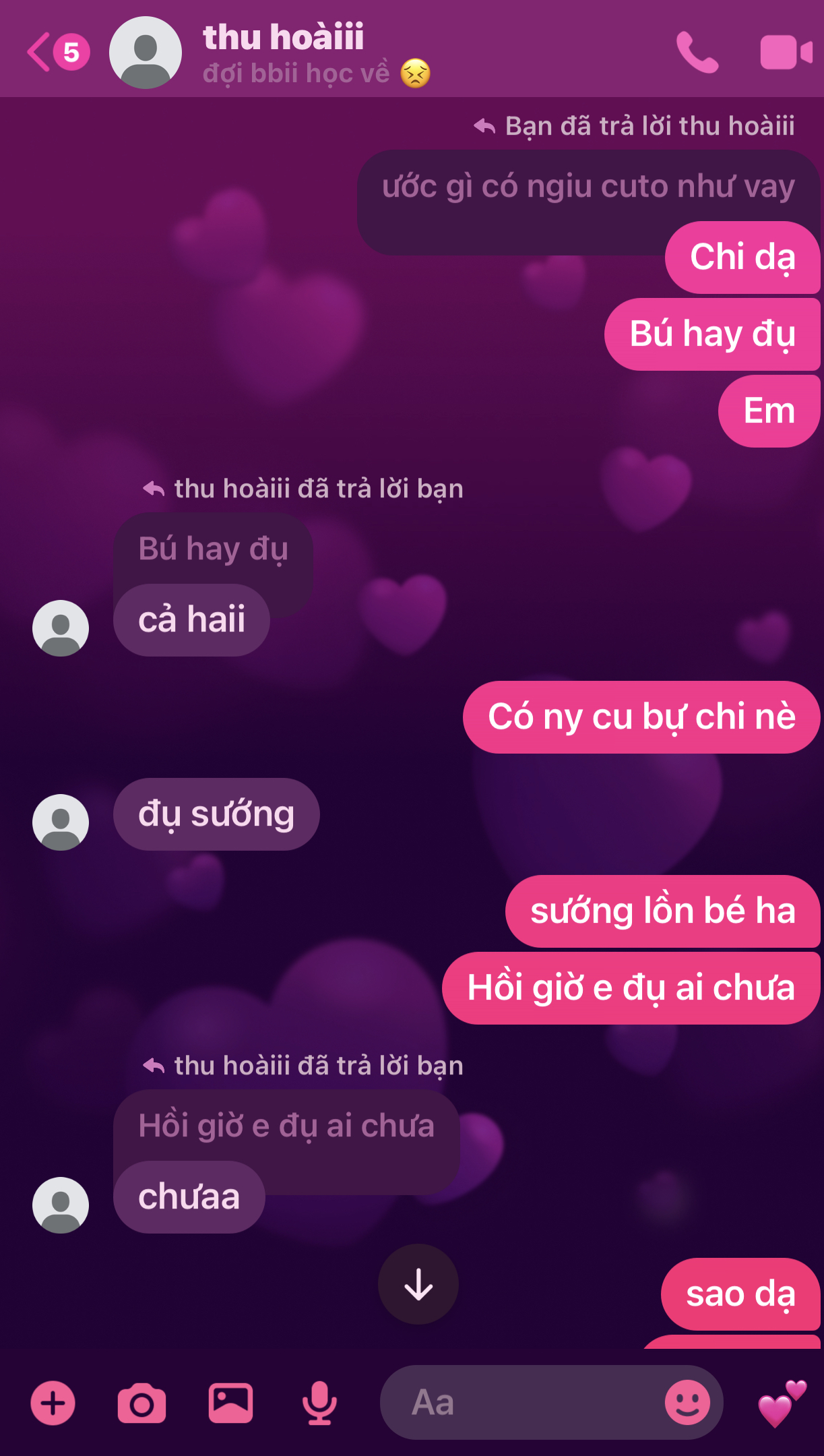Viewport: 824px width, 1456px height.
Task: Open the plus attachments menu
Action: click(x=53, y=1403)
